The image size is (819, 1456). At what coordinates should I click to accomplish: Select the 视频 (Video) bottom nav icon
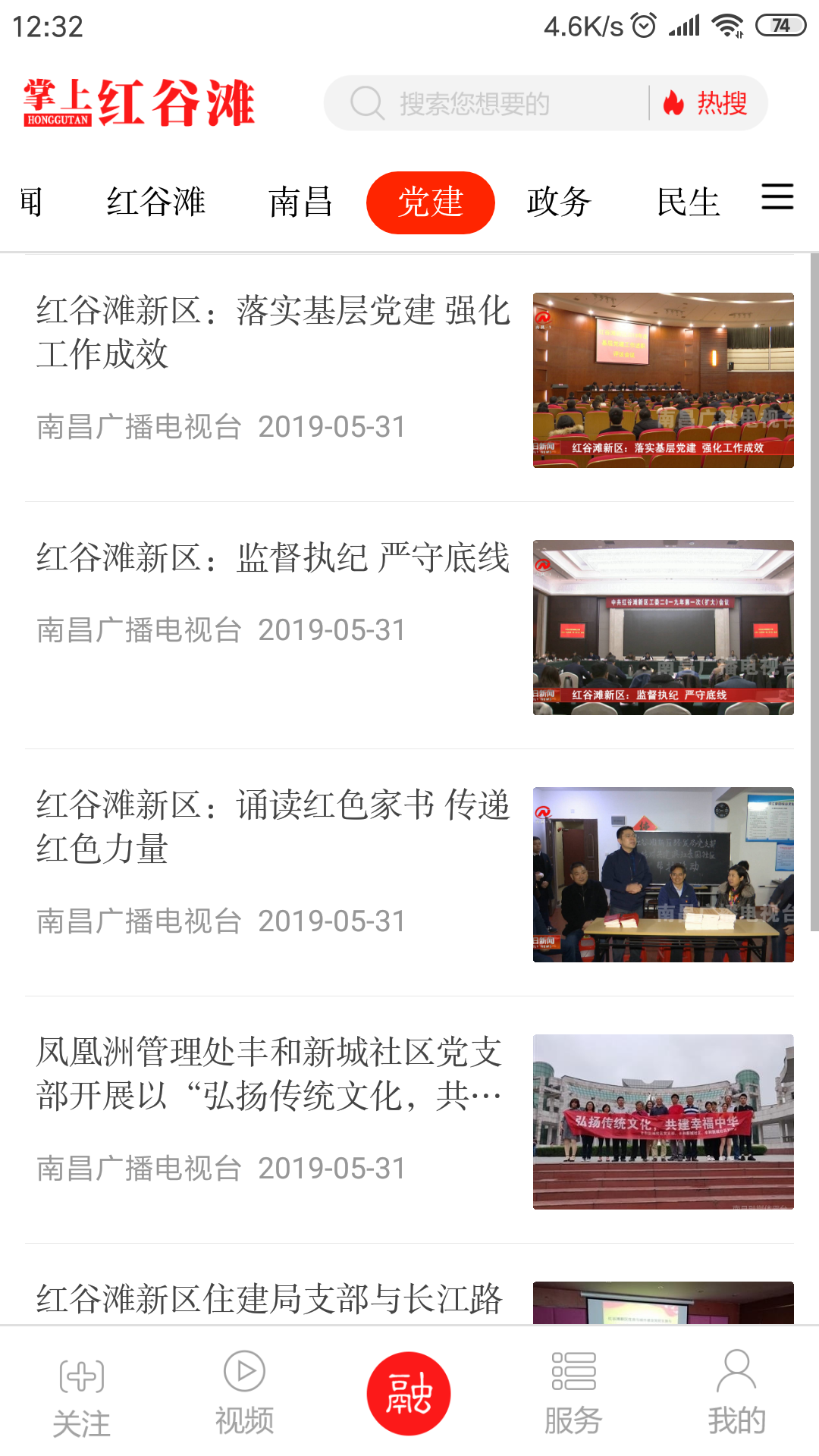(243, 1389)
